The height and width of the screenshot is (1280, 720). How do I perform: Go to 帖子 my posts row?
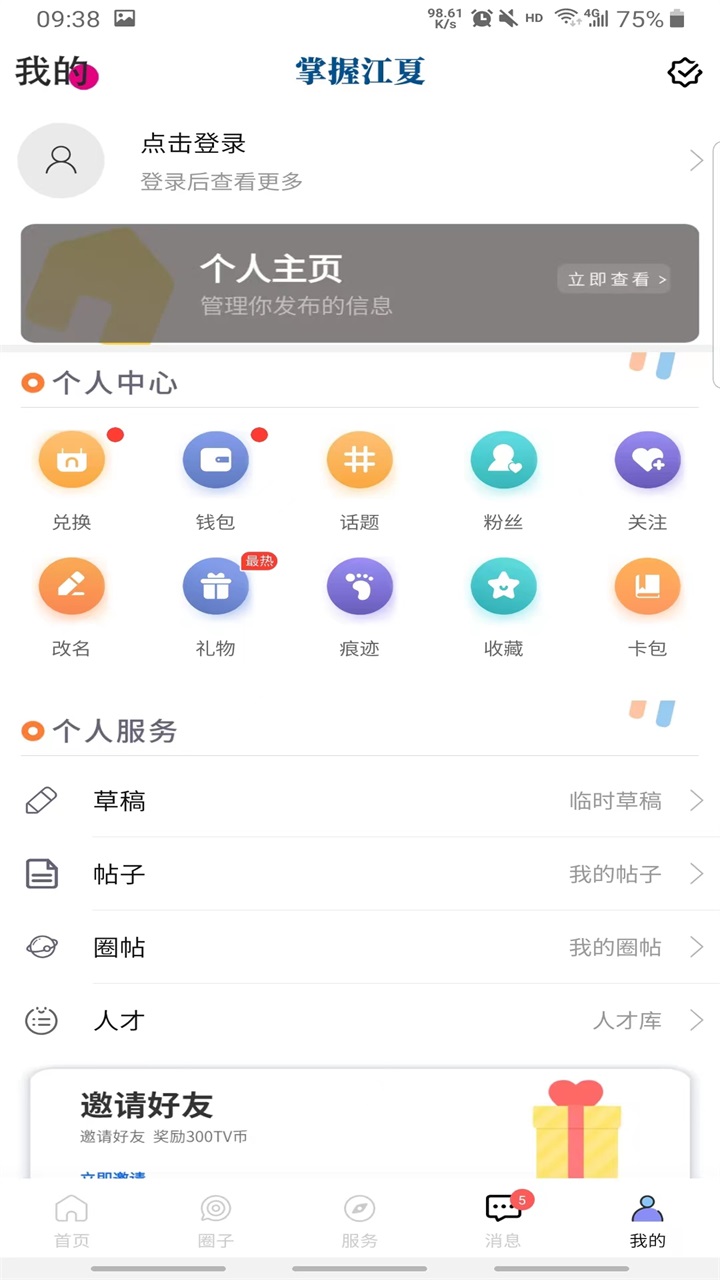[360, 874]
